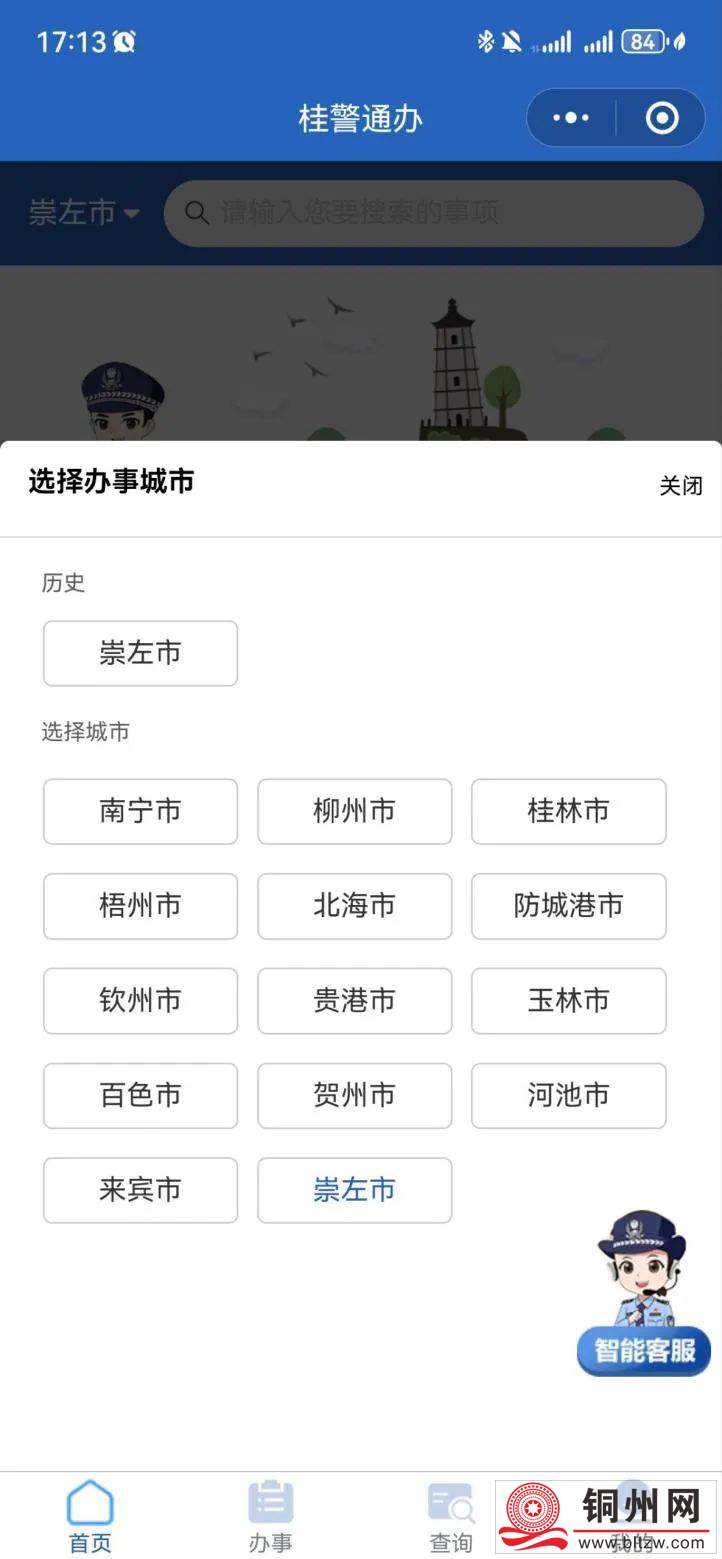Choose 南宁市 as the city

point(140,811)
